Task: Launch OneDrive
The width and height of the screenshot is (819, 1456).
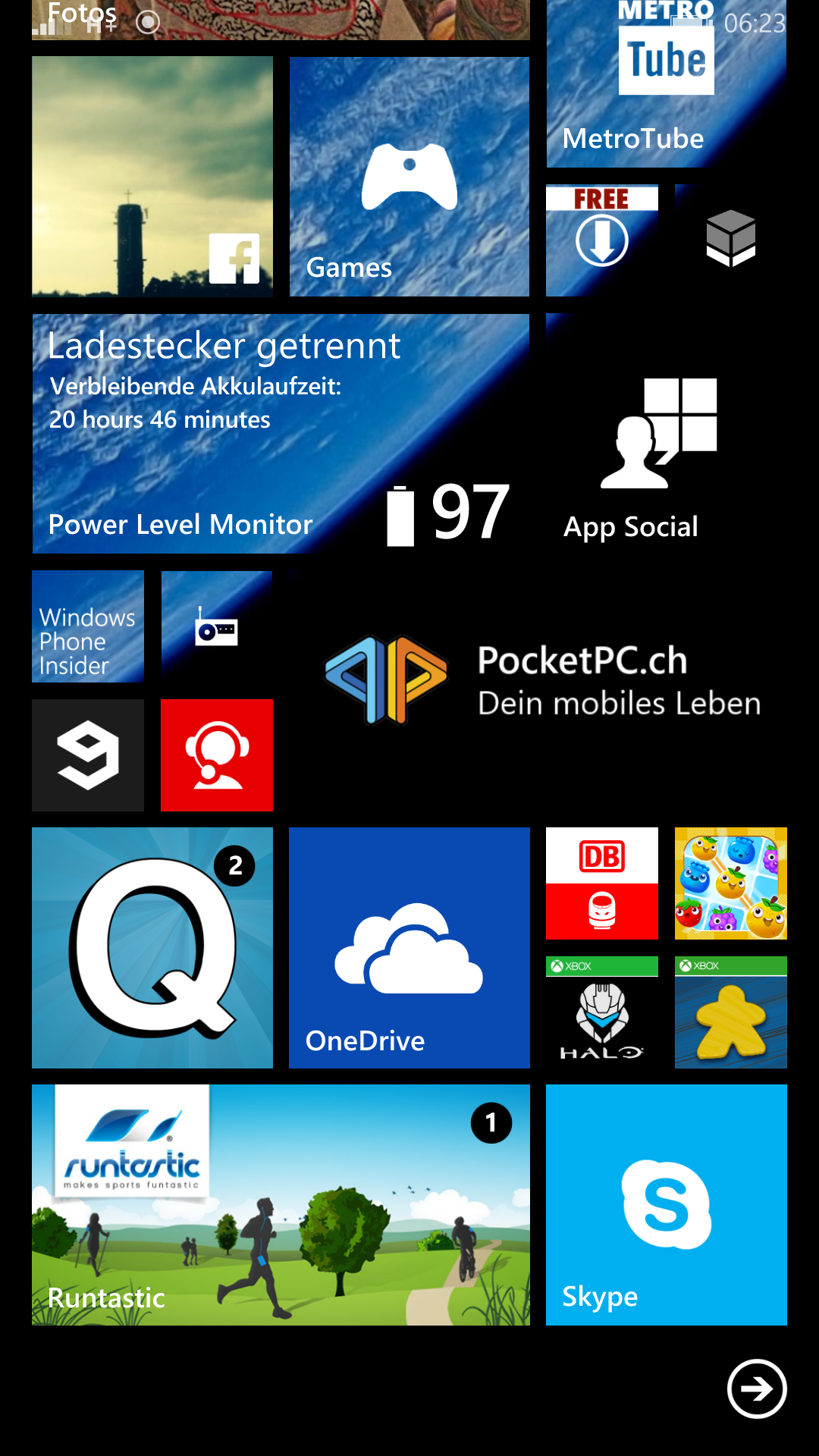Action: 409,948
